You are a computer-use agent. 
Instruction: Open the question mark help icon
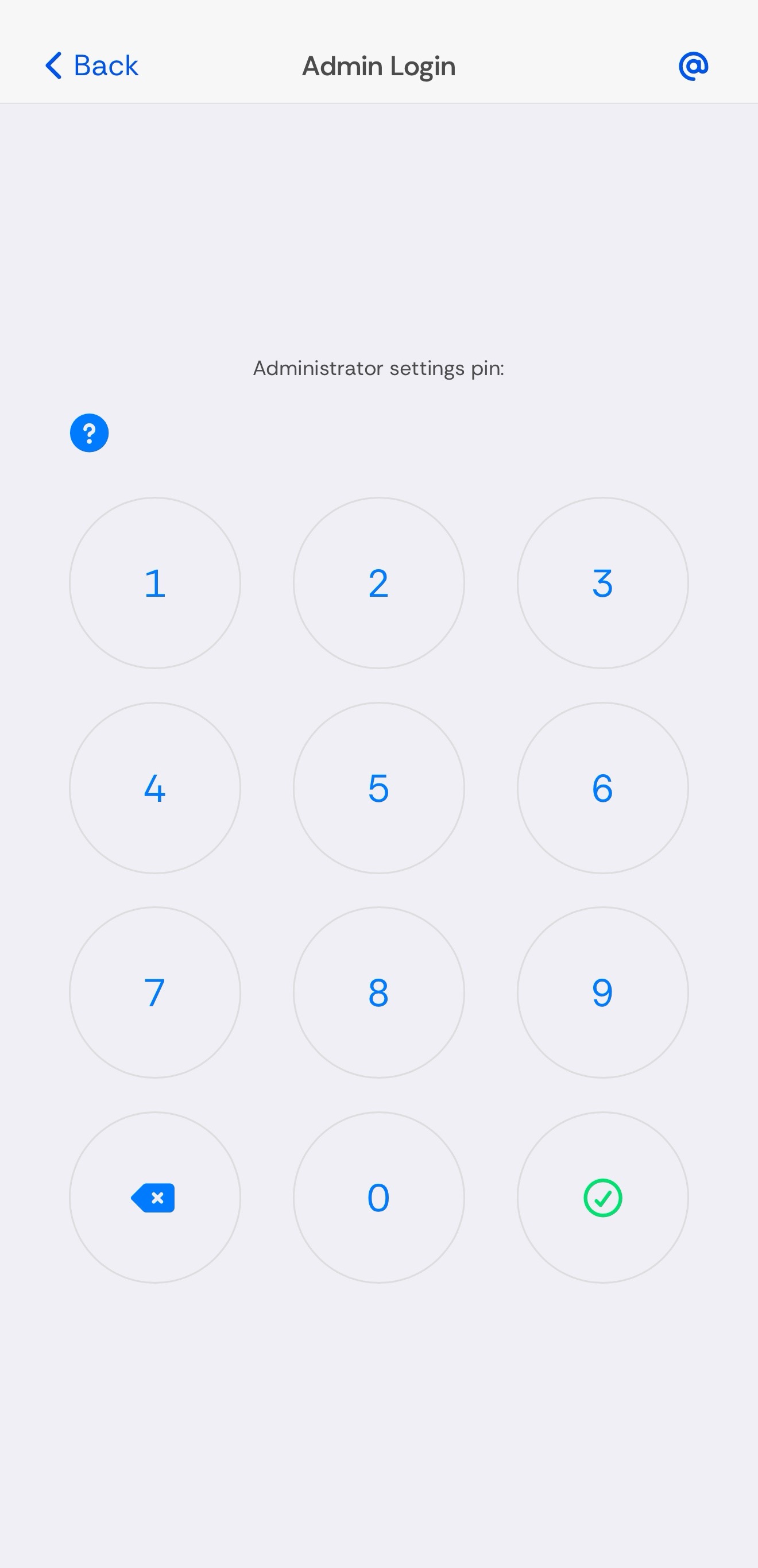coord(90,433)
